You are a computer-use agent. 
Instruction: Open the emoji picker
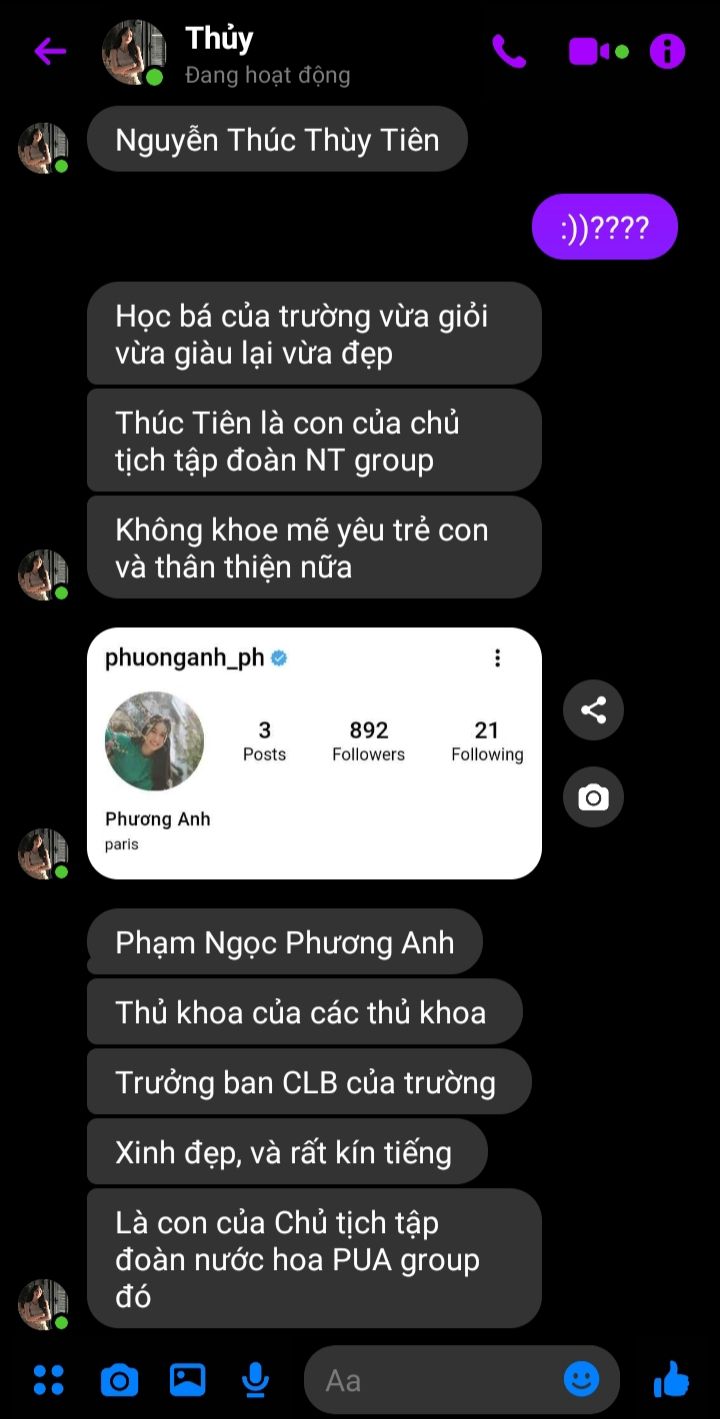coord(581,1380)
